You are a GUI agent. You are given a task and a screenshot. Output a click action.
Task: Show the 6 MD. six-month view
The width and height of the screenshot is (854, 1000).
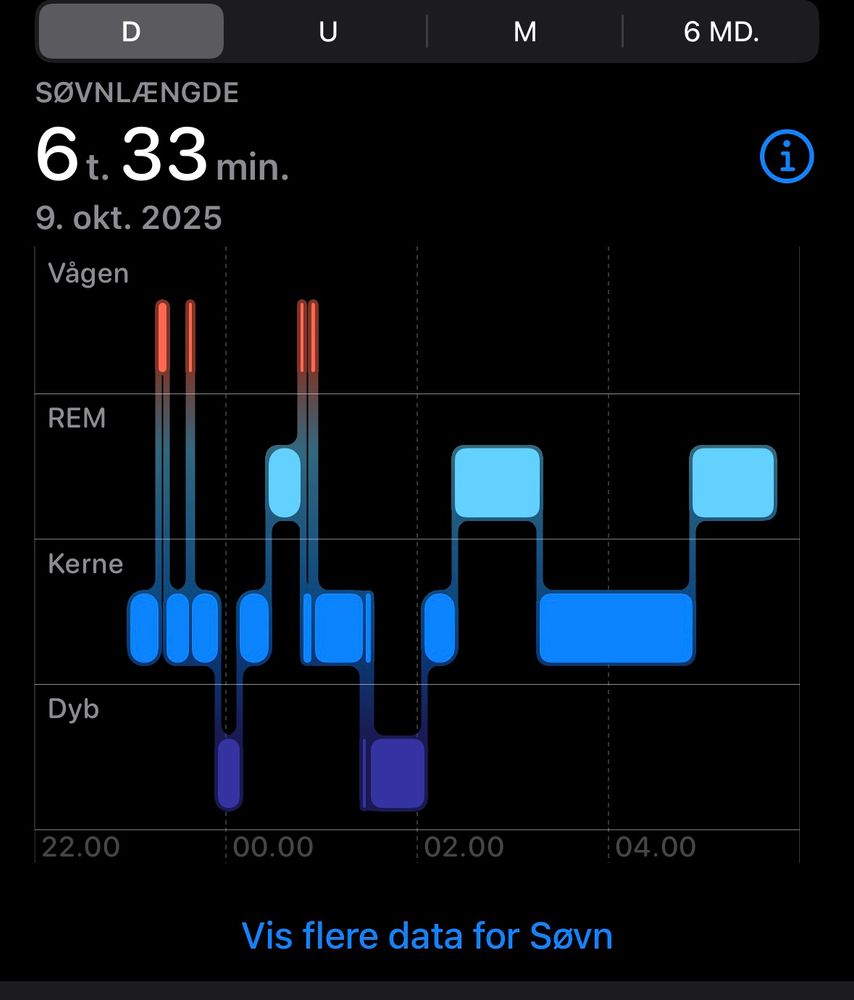tap(721, 32)
